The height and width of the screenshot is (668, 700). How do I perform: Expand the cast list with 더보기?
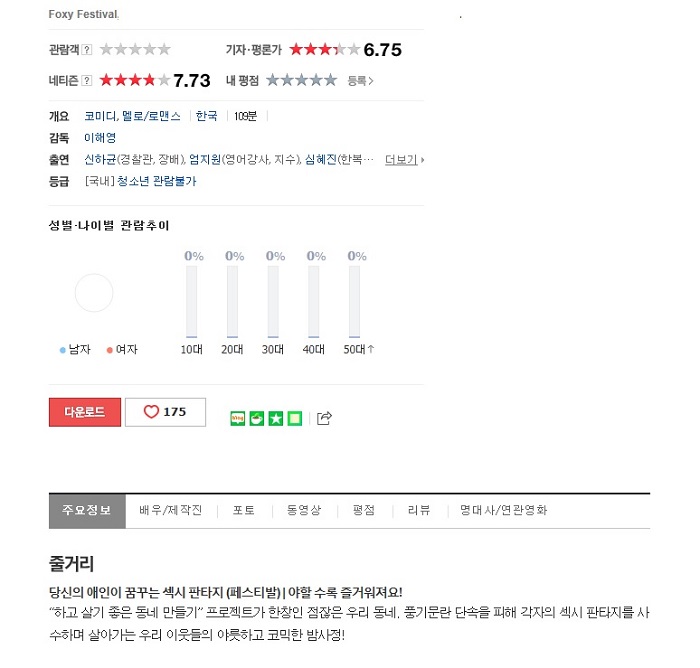(404, 159)
